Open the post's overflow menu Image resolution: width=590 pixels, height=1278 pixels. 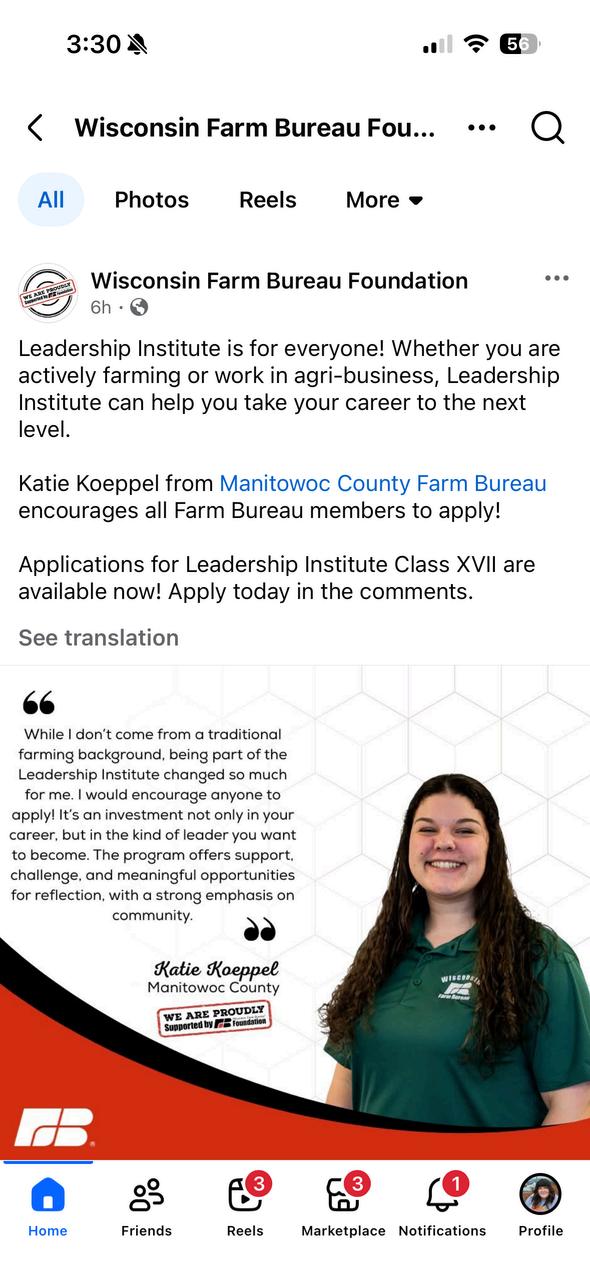(556, 279)
